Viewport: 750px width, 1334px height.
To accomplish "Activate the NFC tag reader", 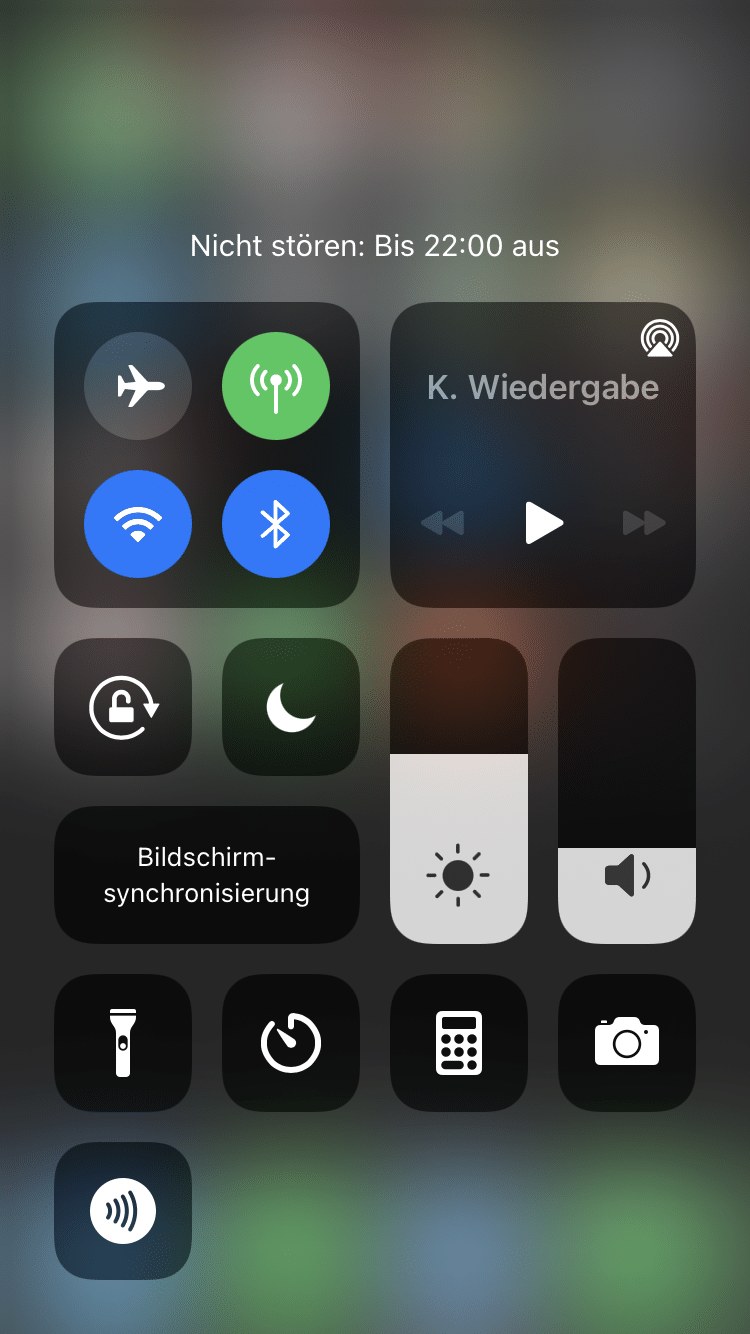I will point(123,1211).
